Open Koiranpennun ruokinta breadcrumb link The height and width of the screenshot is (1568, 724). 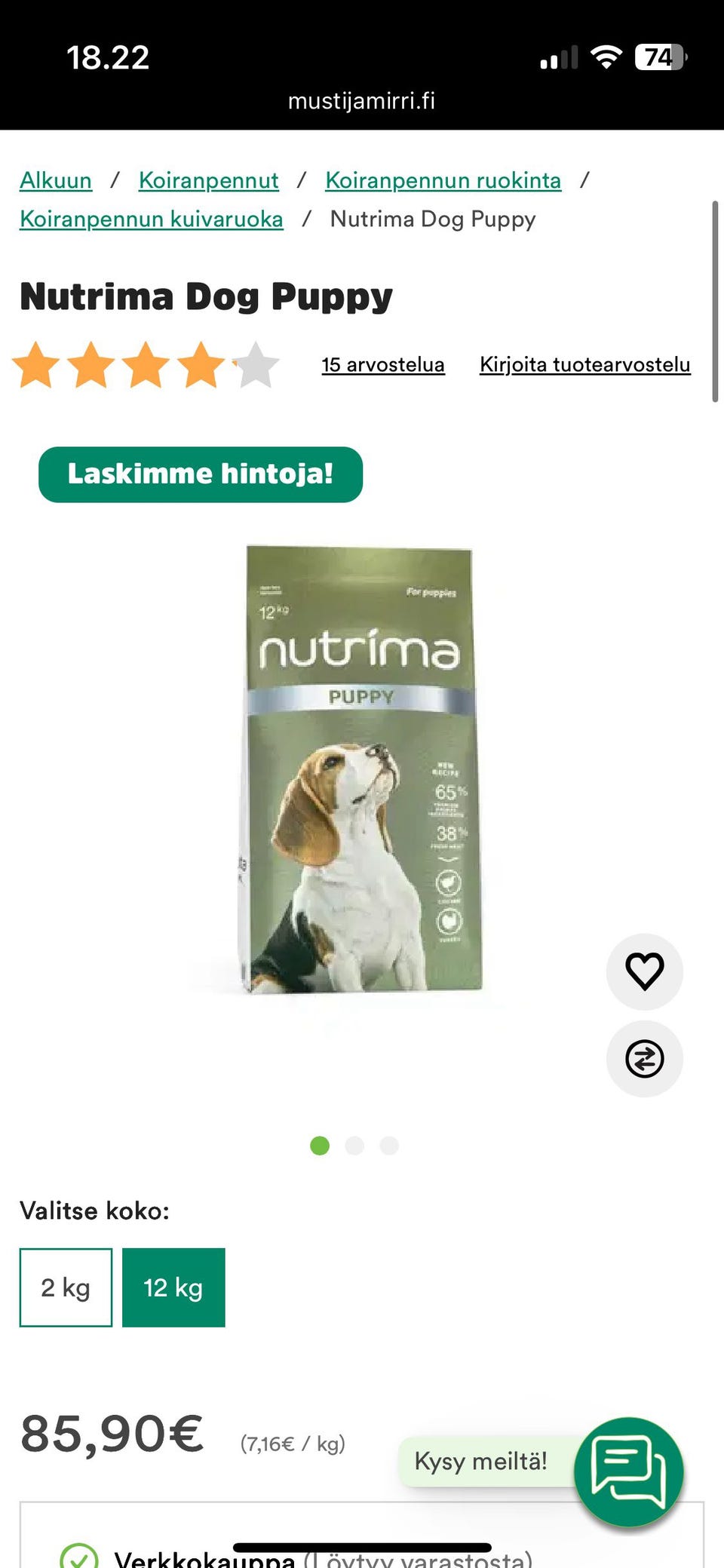(x=443, y=181)
